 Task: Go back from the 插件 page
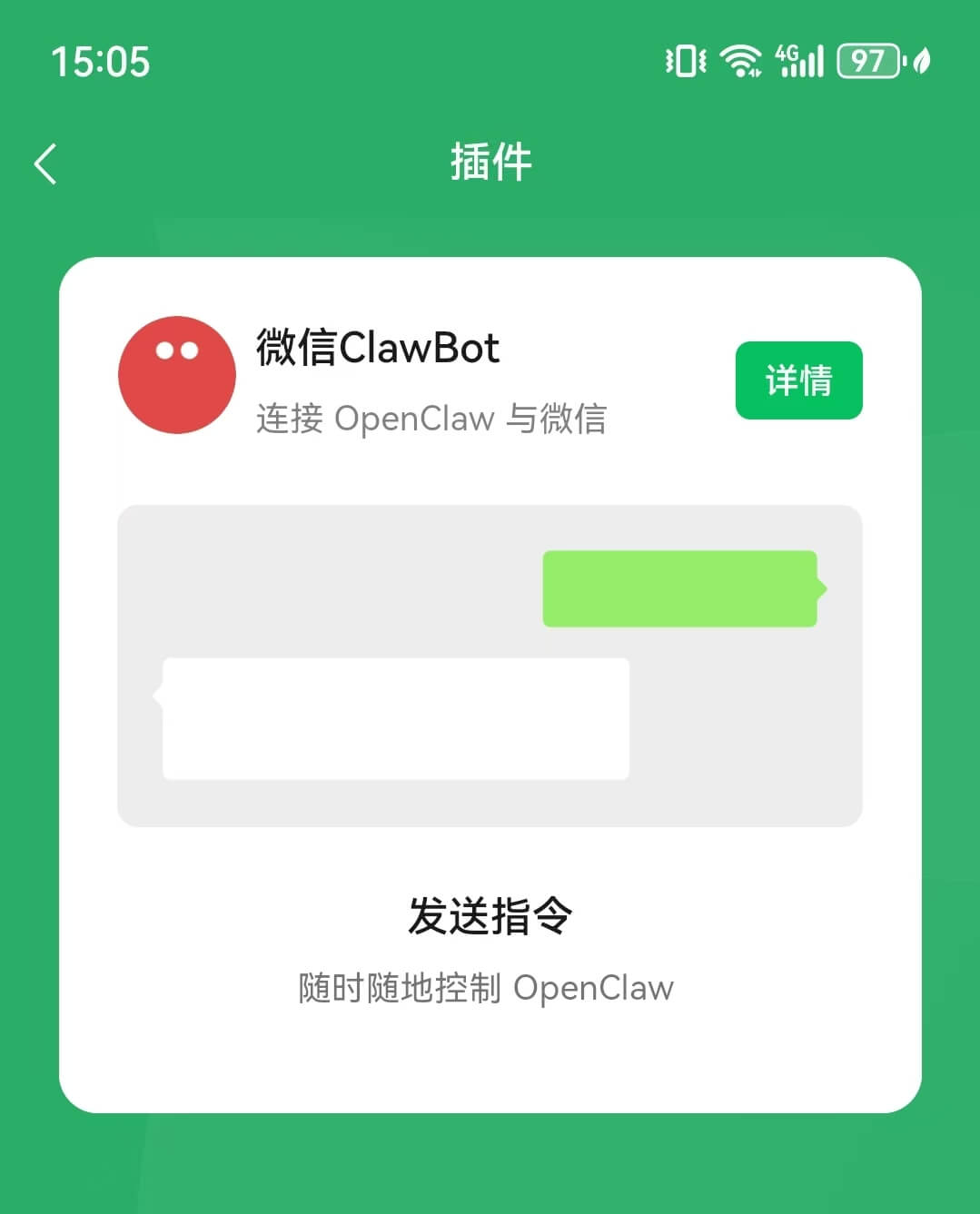coord(45,164)
